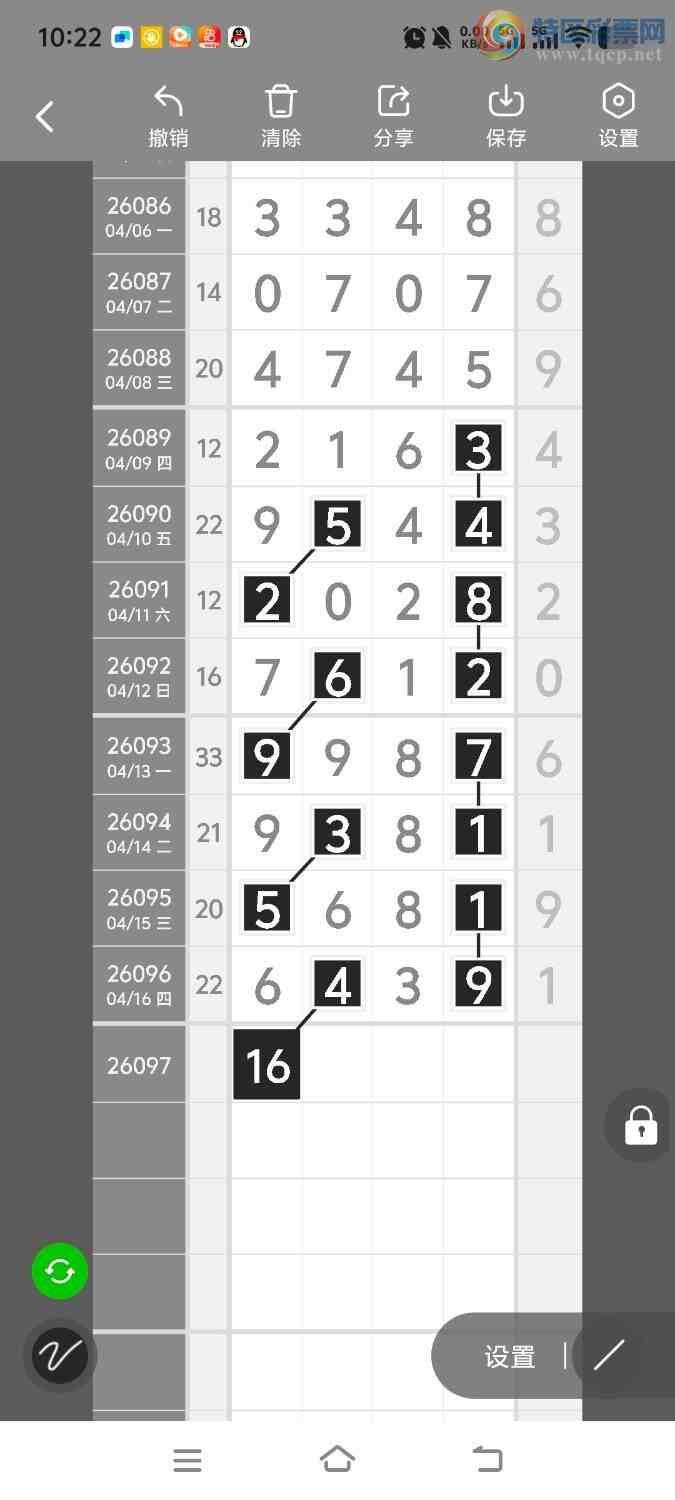Tap the lock icon button

[640, 1125]
